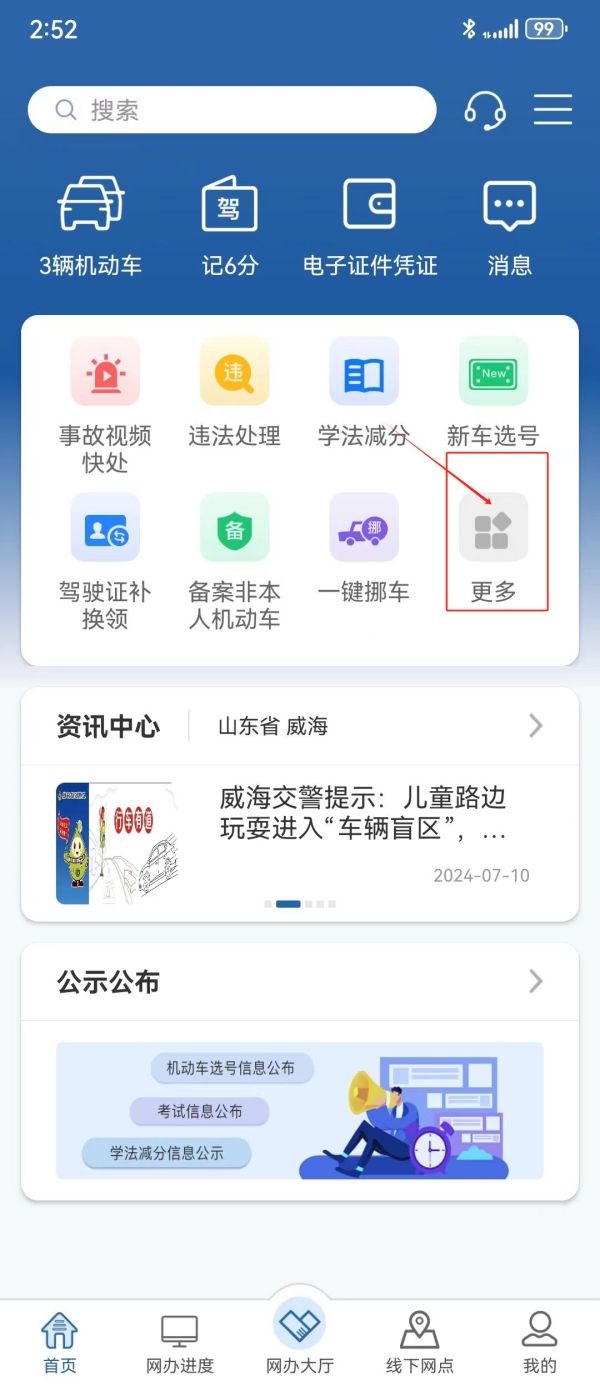Screen dimensions: 600x1391
Task: Open 记6分 driving license points
Action: pyautogui.click(x=230, y=226)
